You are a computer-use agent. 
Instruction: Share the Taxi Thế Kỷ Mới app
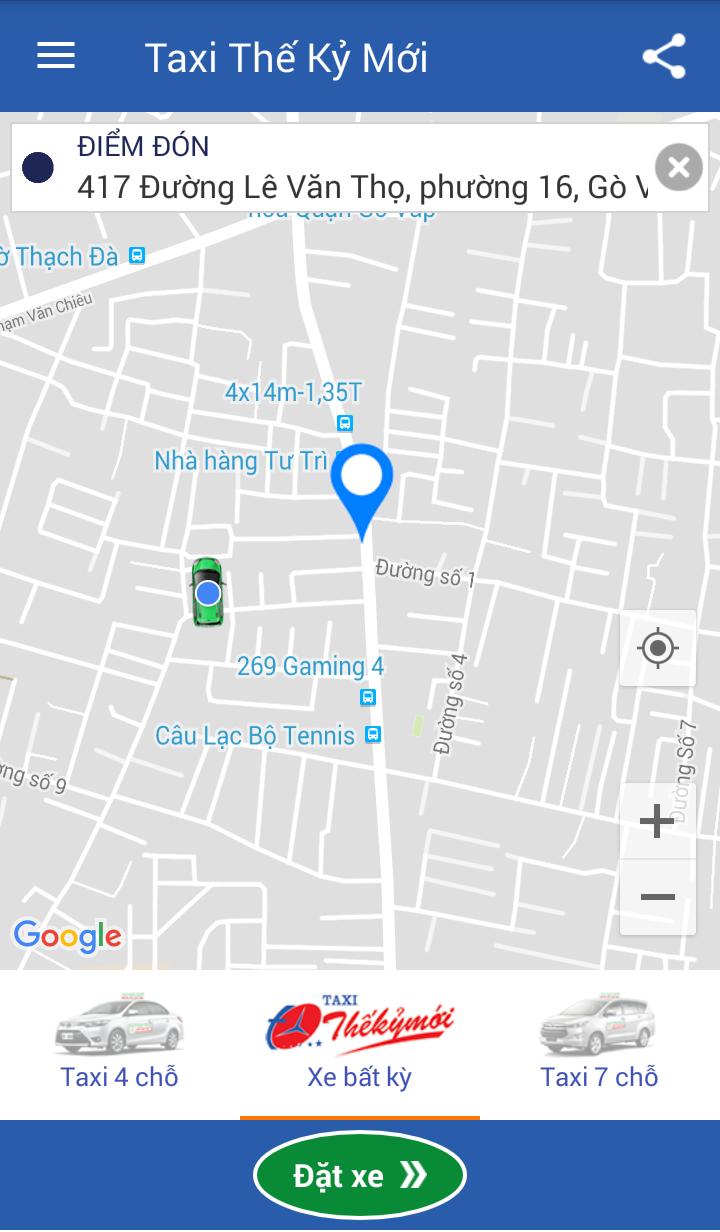pyautogui.click(x=664, y=56)
